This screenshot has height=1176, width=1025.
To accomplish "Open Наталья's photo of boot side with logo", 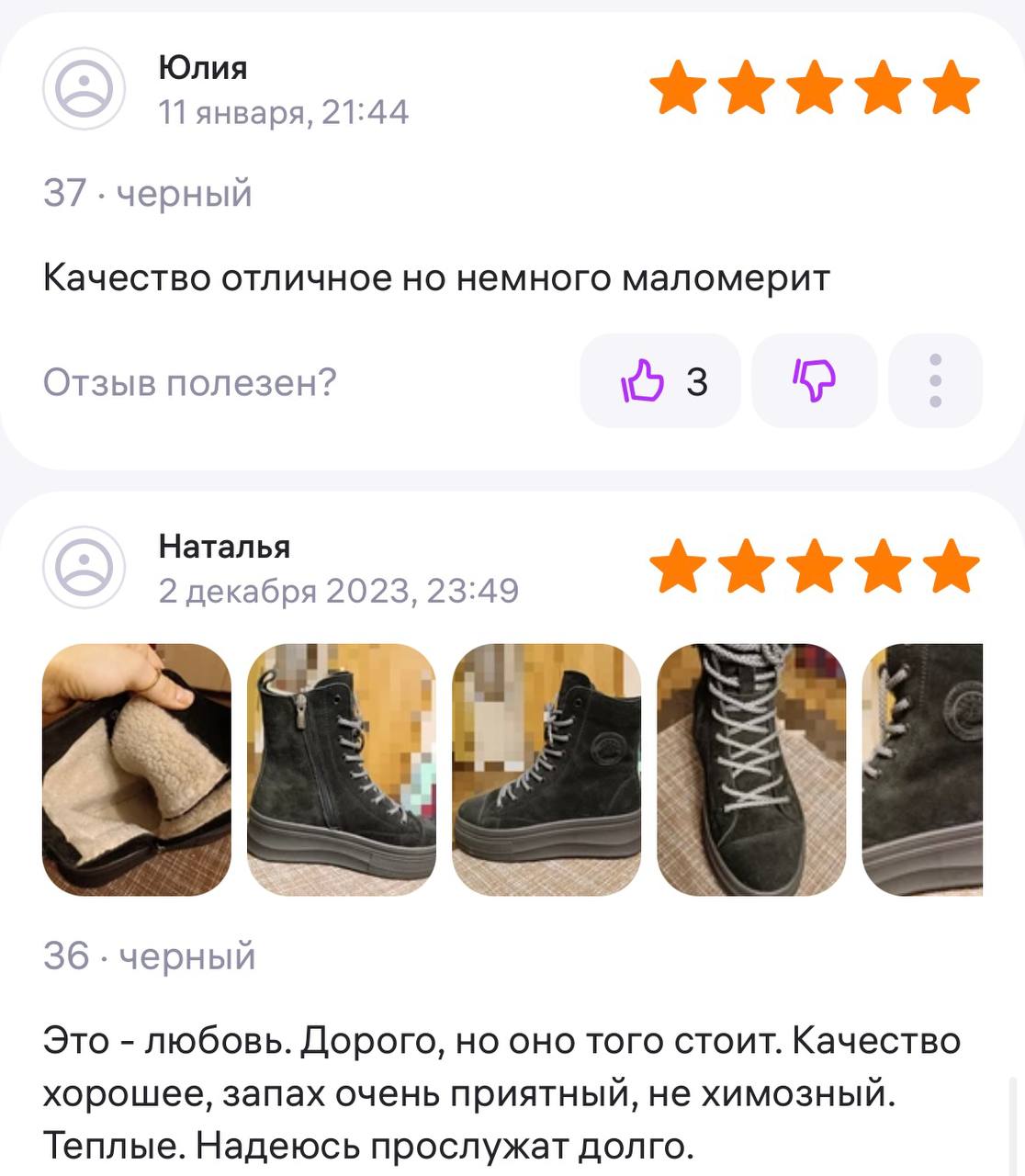I will pos(546,770).
